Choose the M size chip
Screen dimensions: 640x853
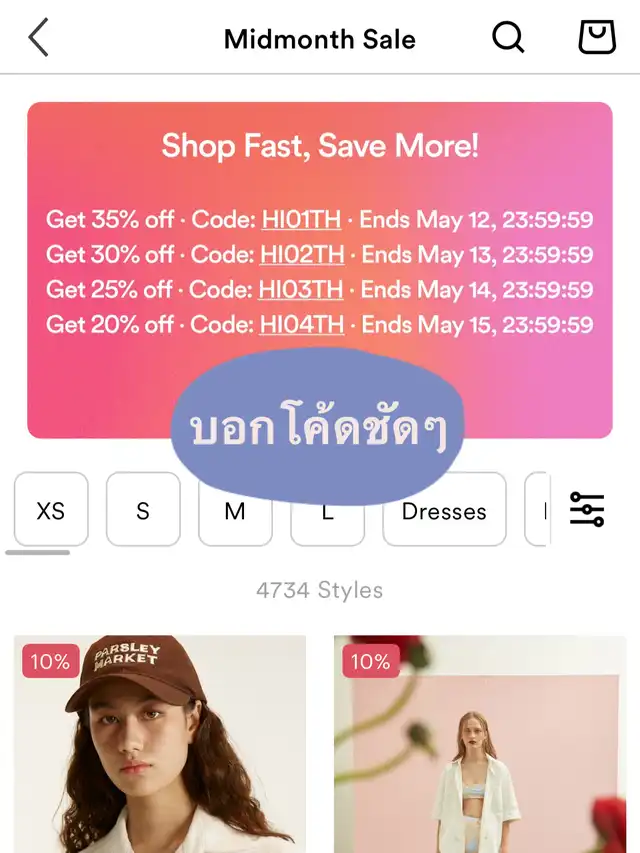[x=234, y=512]
